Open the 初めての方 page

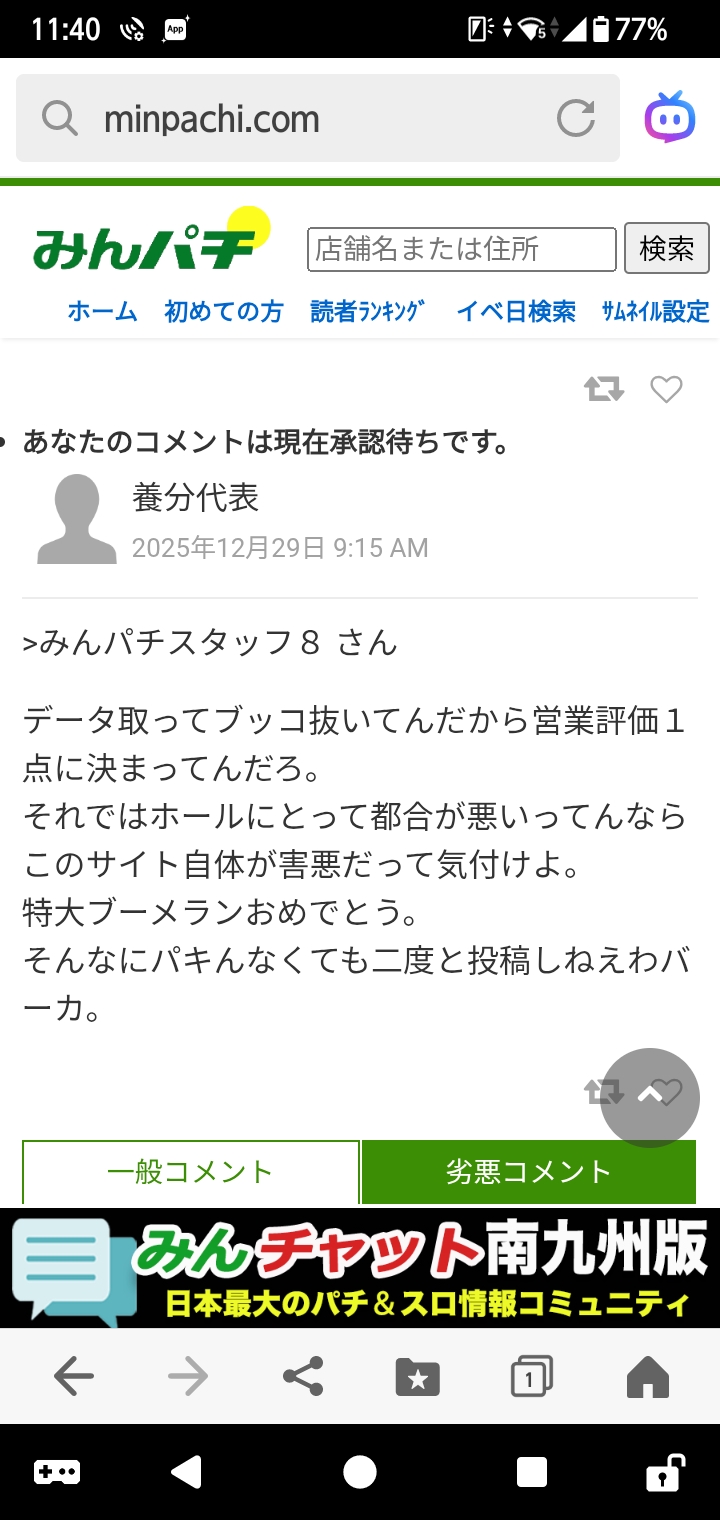tap(223, 311)
